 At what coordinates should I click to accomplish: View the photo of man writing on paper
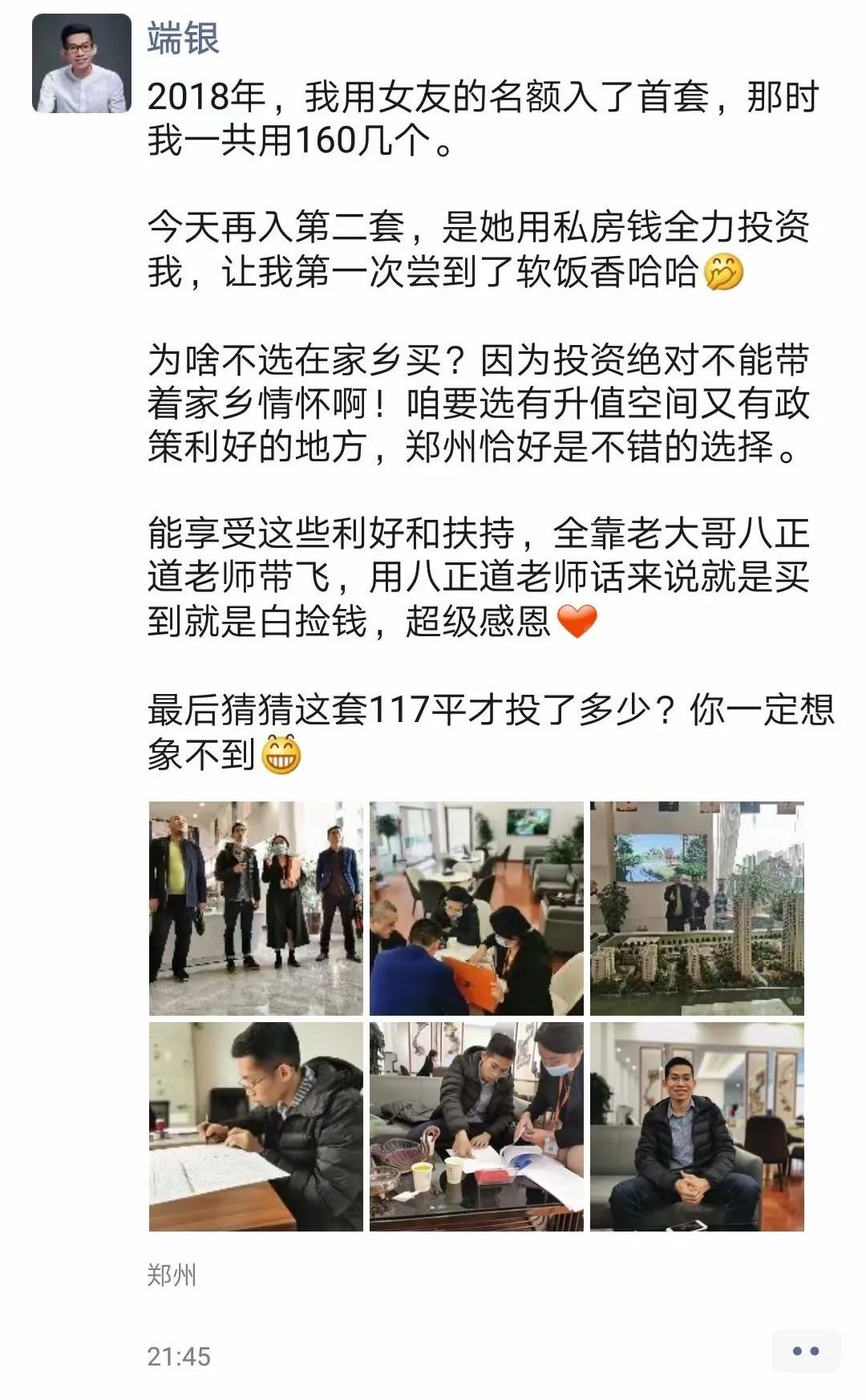(256, 1126)
